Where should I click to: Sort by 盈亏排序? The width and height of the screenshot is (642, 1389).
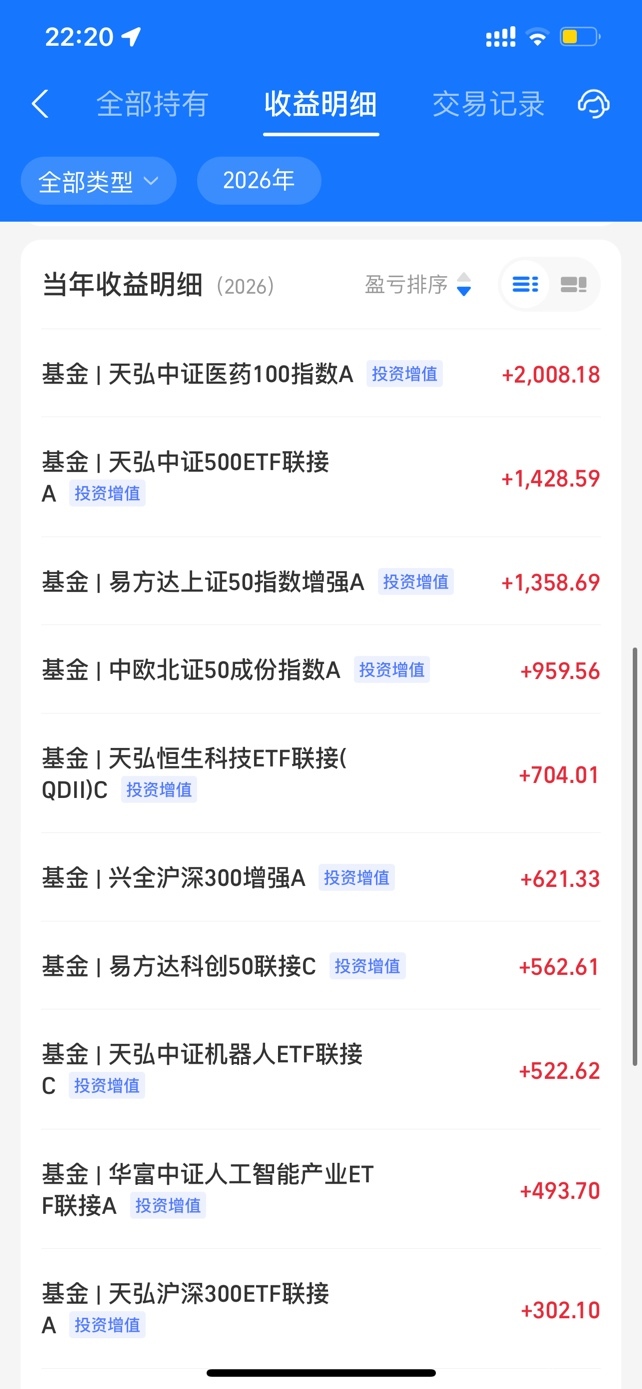[x=417, y=285]
